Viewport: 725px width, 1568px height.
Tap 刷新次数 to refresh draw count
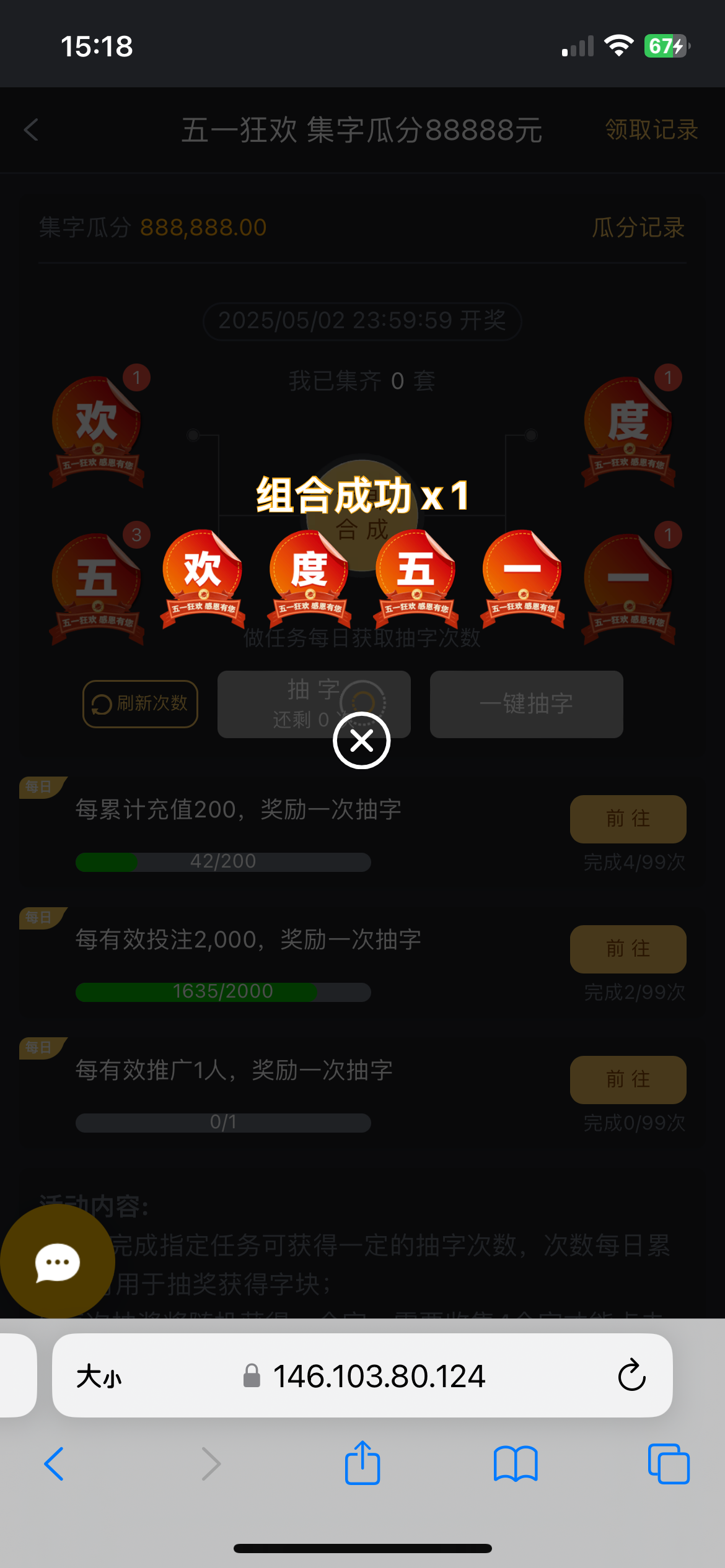pyautogui.click(x=140, y=703)
